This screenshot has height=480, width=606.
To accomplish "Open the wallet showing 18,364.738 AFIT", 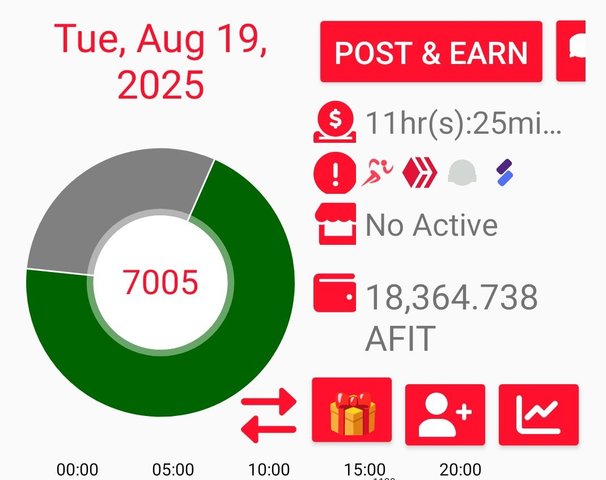I will (335, 292).
